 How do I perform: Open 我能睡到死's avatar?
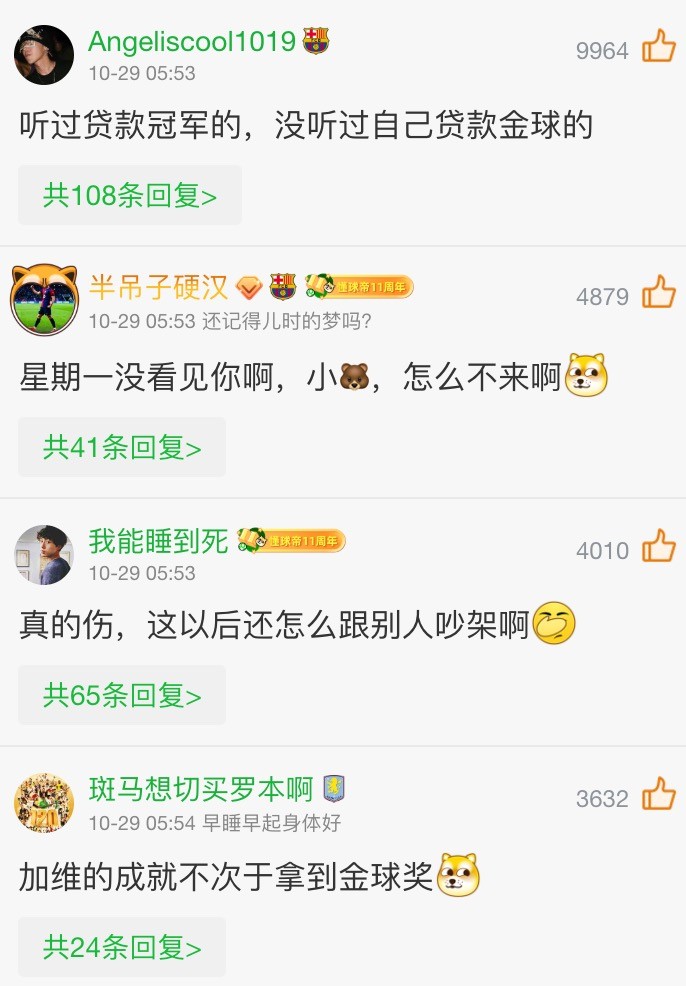tap(44, 554)
